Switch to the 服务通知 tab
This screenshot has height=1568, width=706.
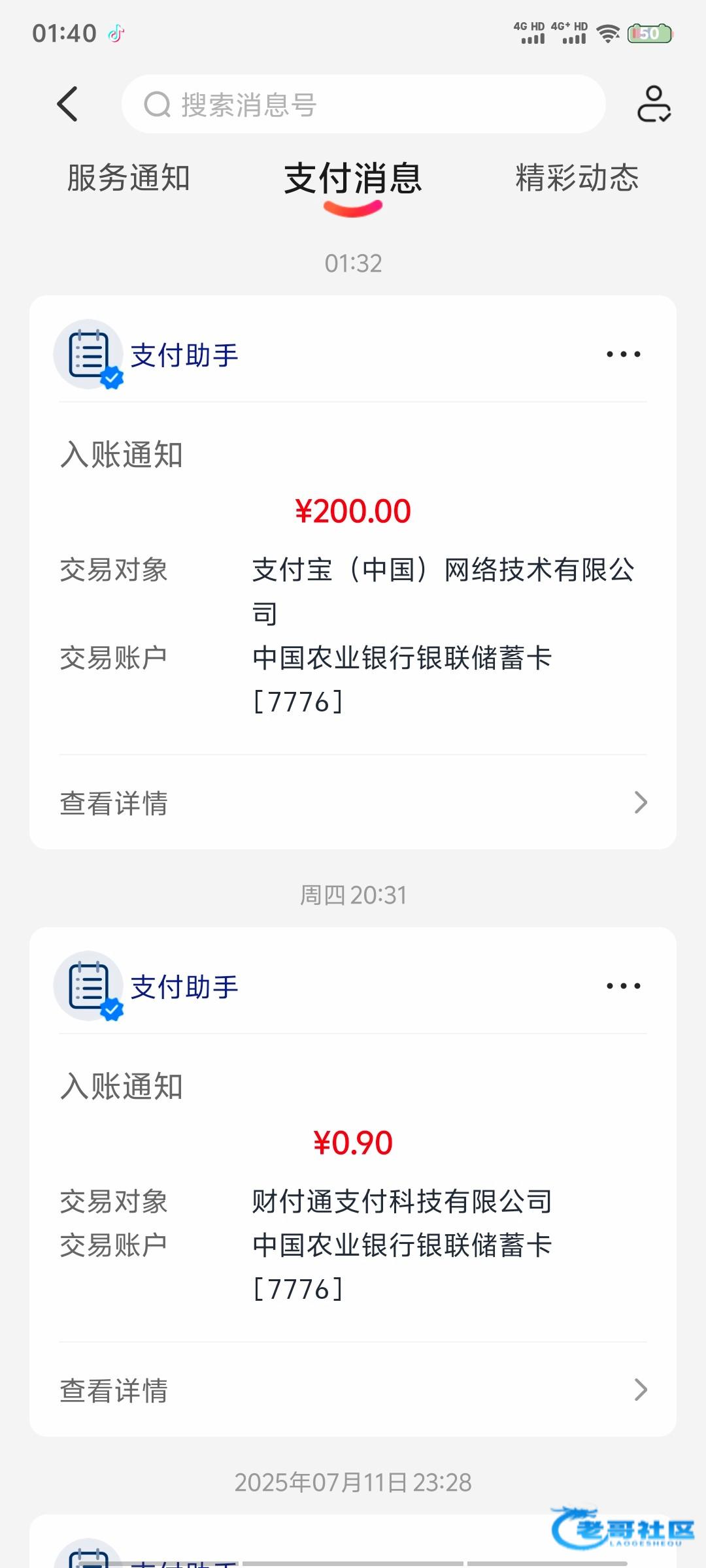tap(129, 178)
